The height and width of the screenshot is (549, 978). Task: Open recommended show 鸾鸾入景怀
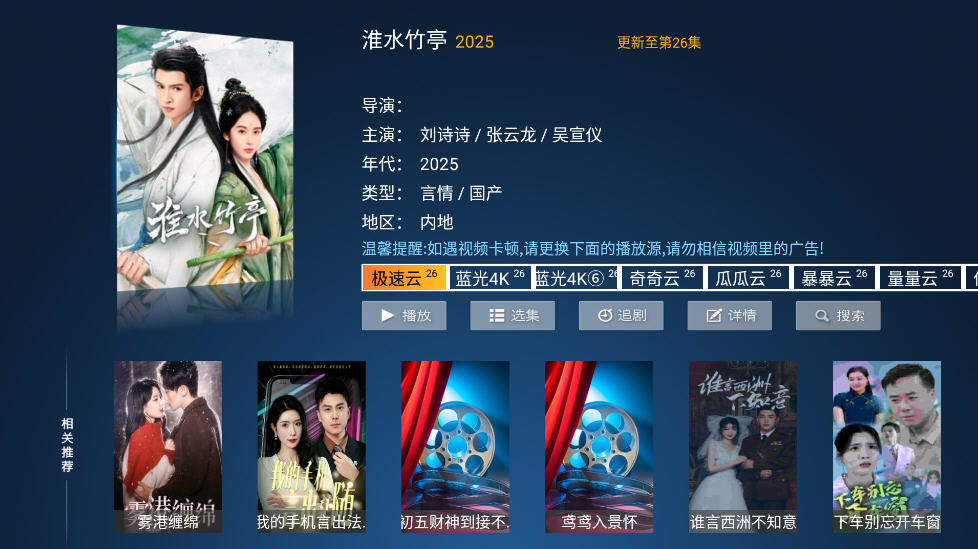pos(599,446)
